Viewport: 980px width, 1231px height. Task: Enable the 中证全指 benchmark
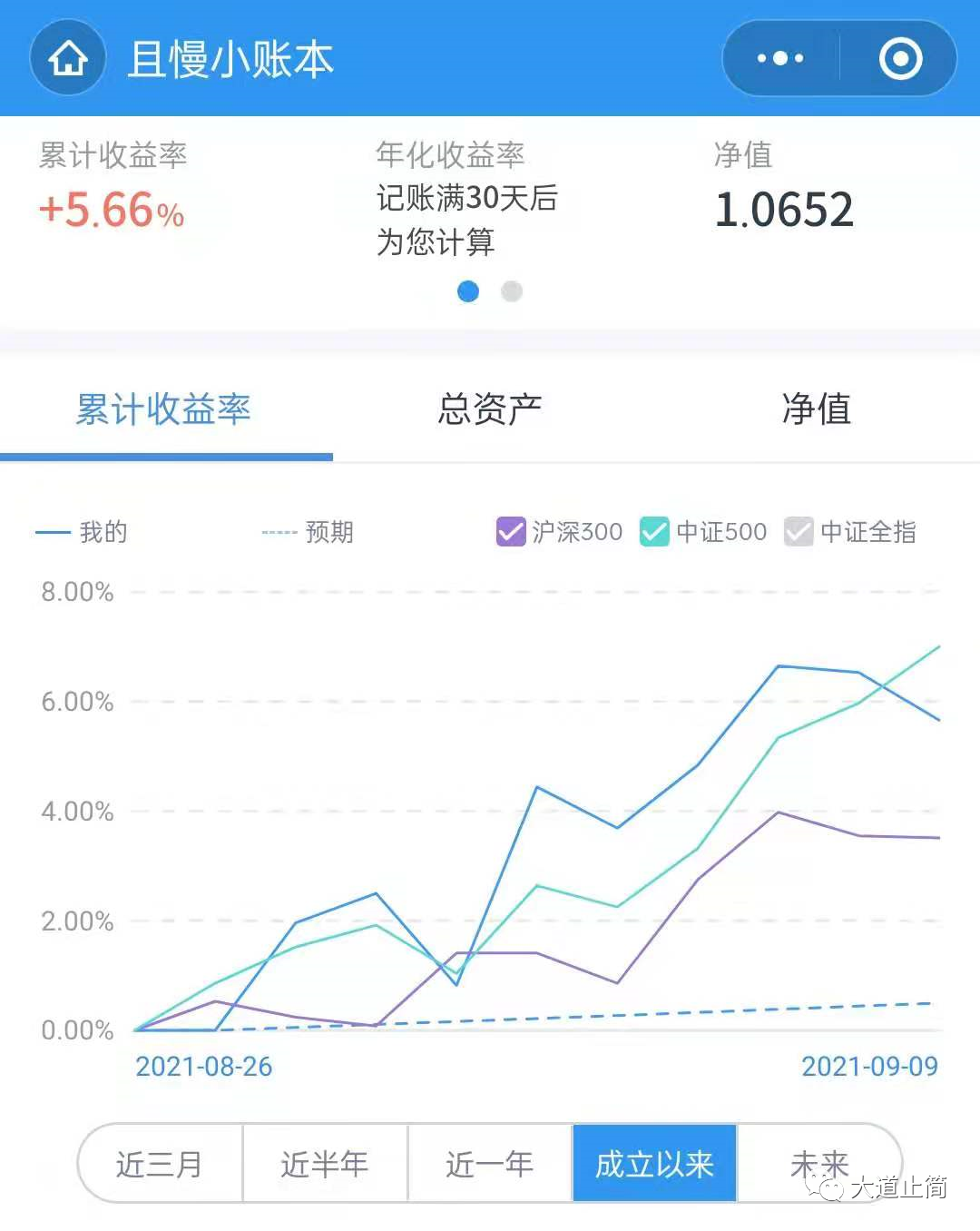(x=799, y=531)
